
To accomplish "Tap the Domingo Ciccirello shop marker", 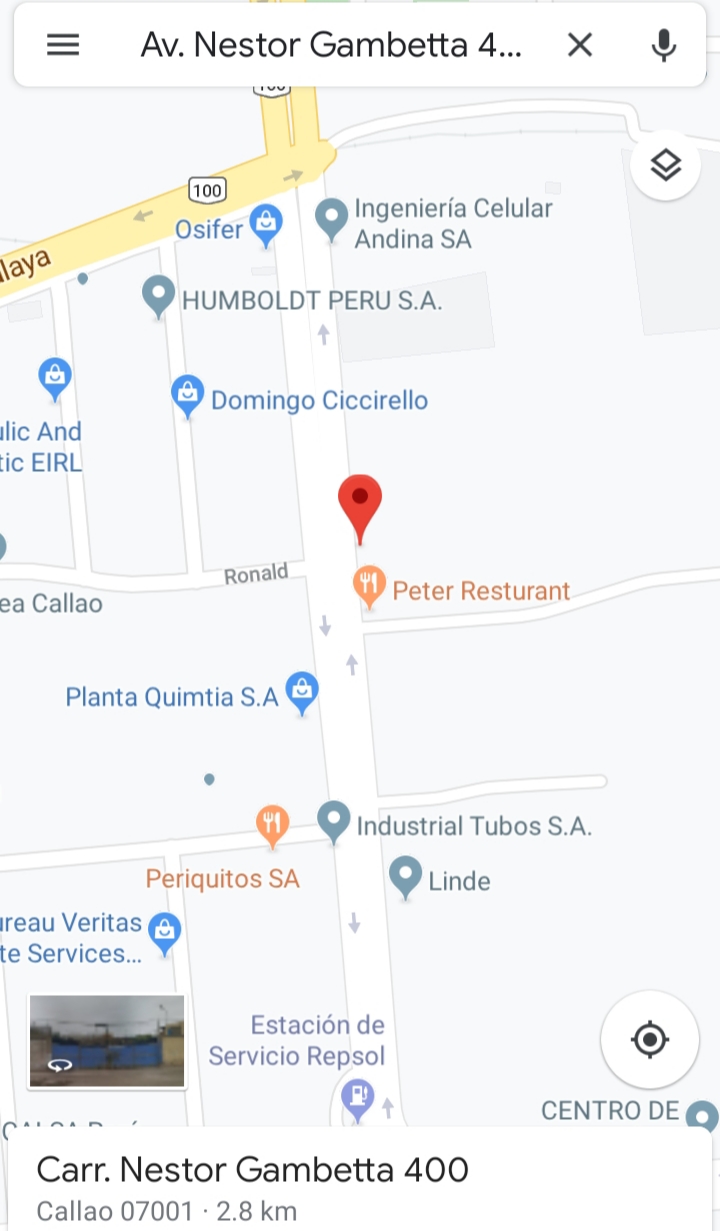I will [187, 398].
